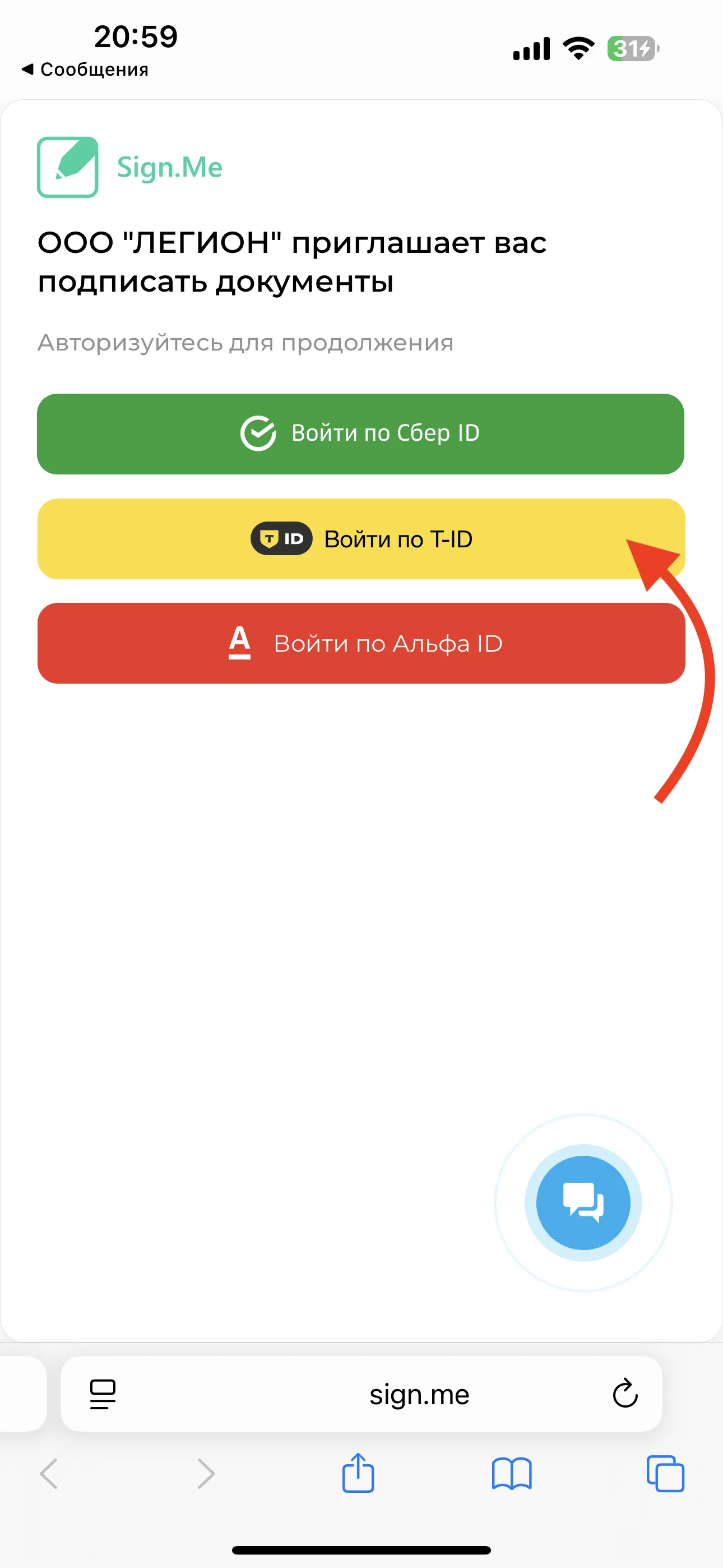This screenshot has width=723, height=1568.
Task: Share this page
Action: [358, 1474]
